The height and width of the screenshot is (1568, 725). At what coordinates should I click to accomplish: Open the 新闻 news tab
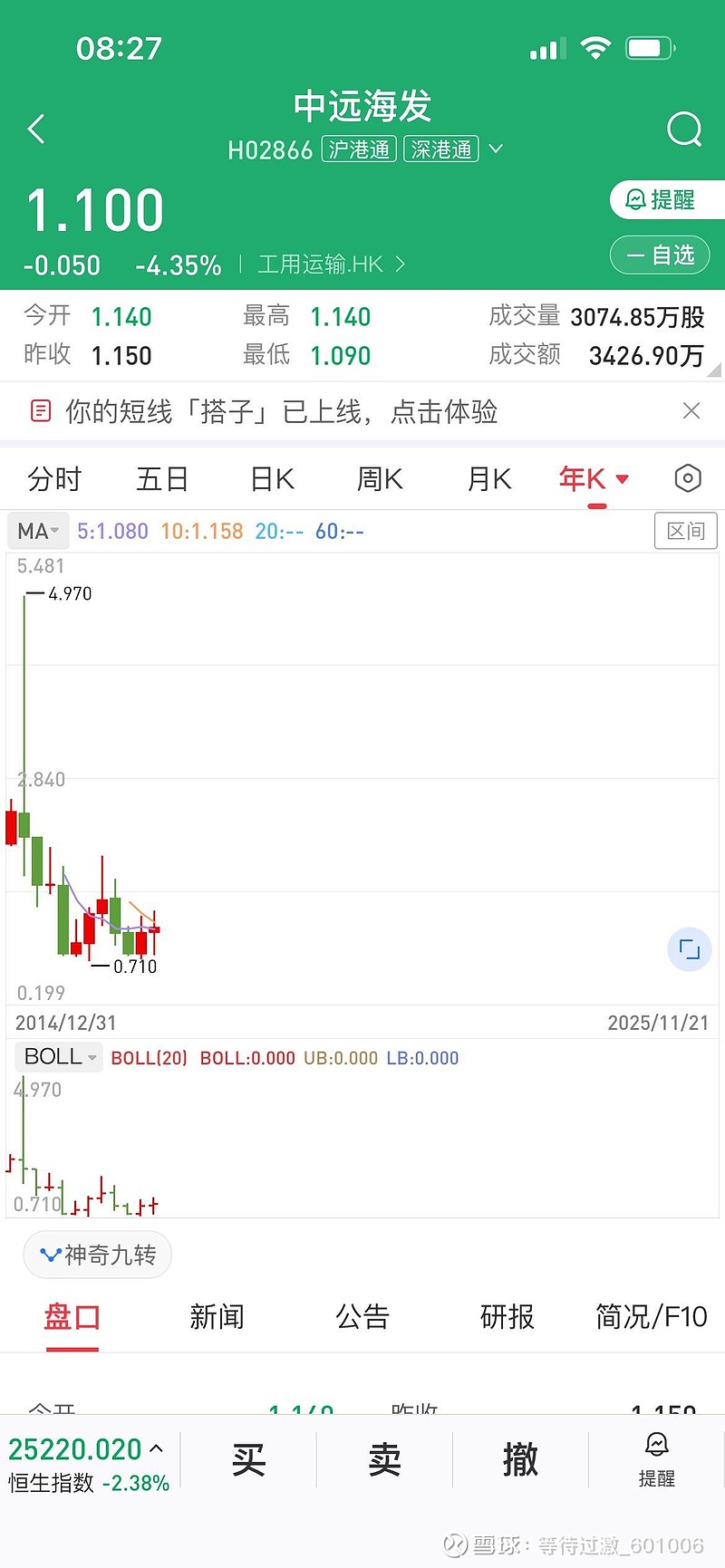coord(217,1317)
